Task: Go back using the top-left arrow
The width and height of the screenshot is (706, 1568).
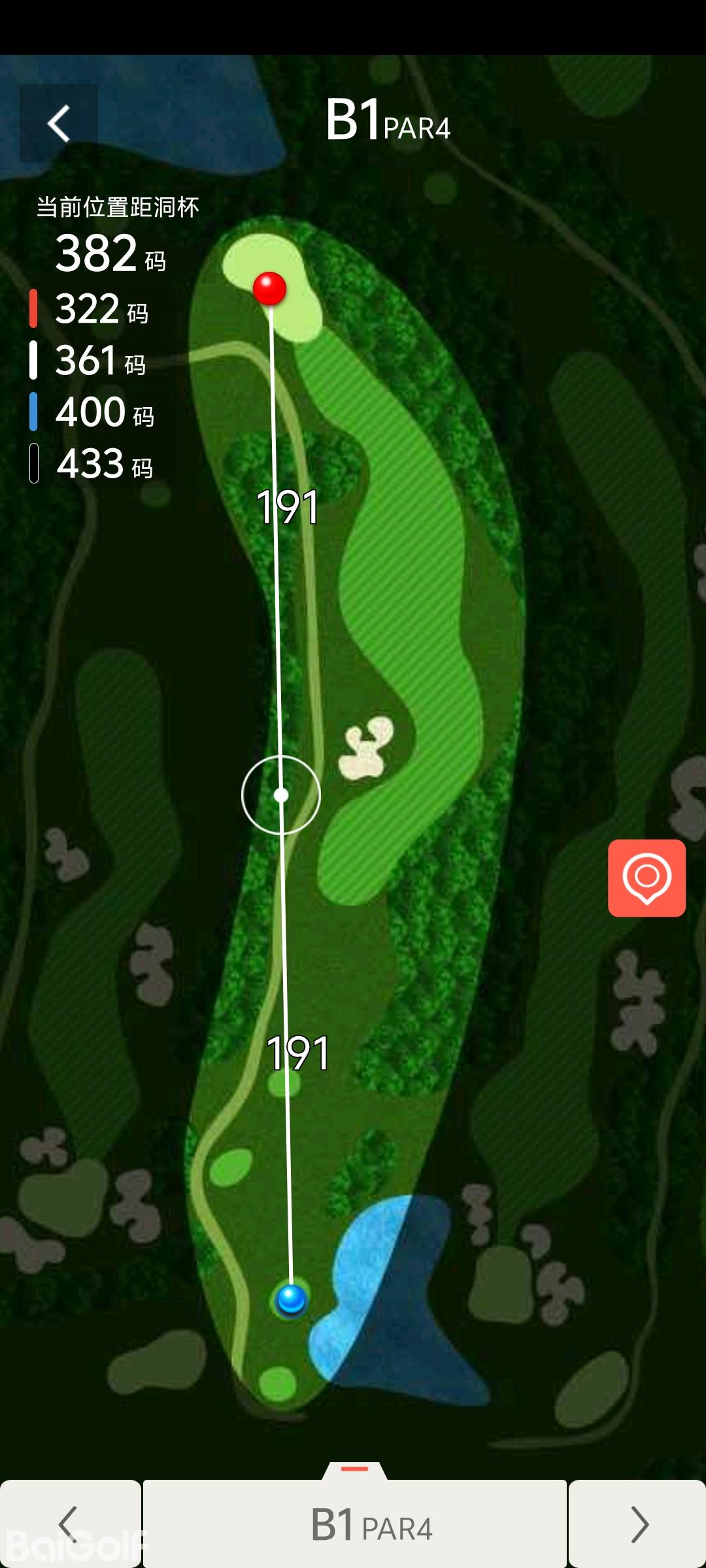Action: [x=59, y=123]
